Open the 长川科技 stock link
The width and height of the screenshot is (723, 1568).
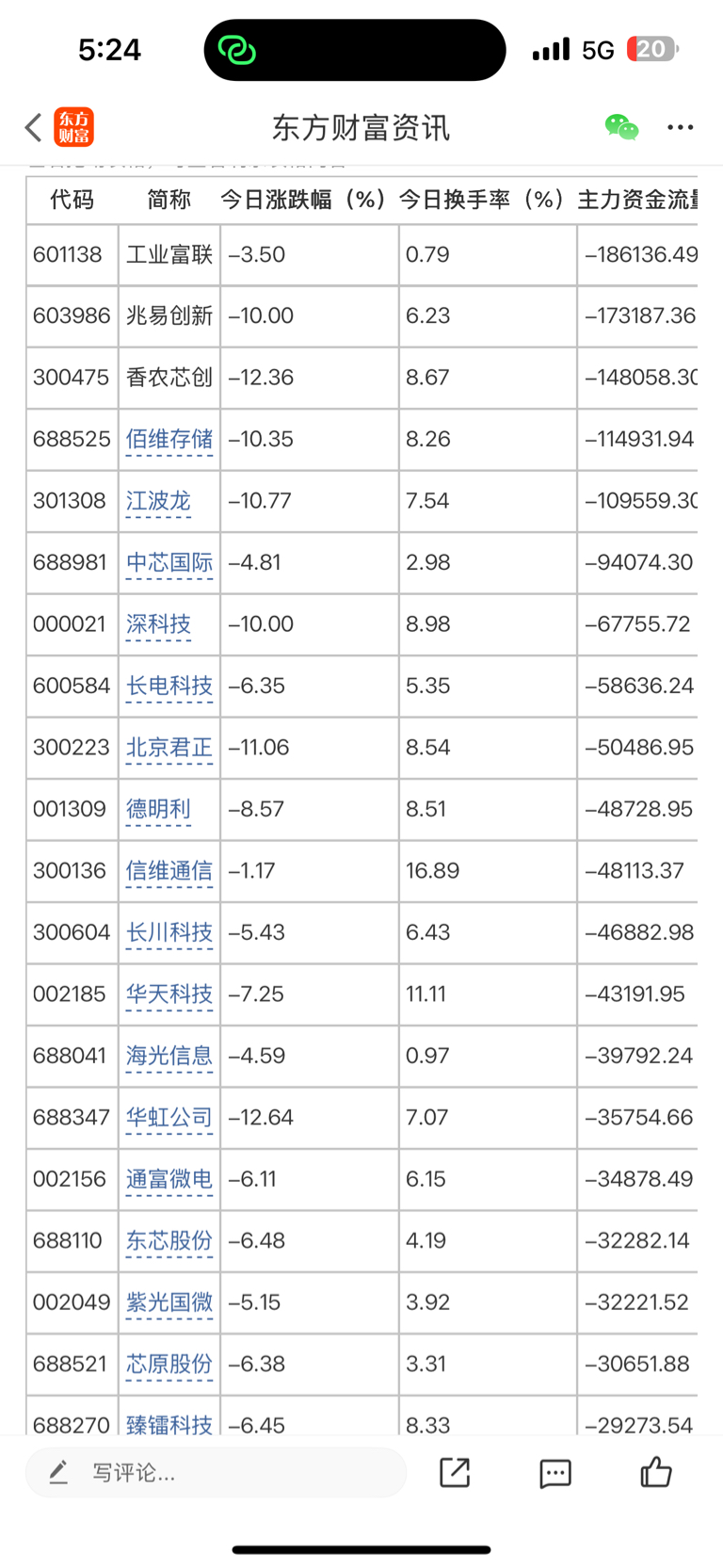click(169, 933)
